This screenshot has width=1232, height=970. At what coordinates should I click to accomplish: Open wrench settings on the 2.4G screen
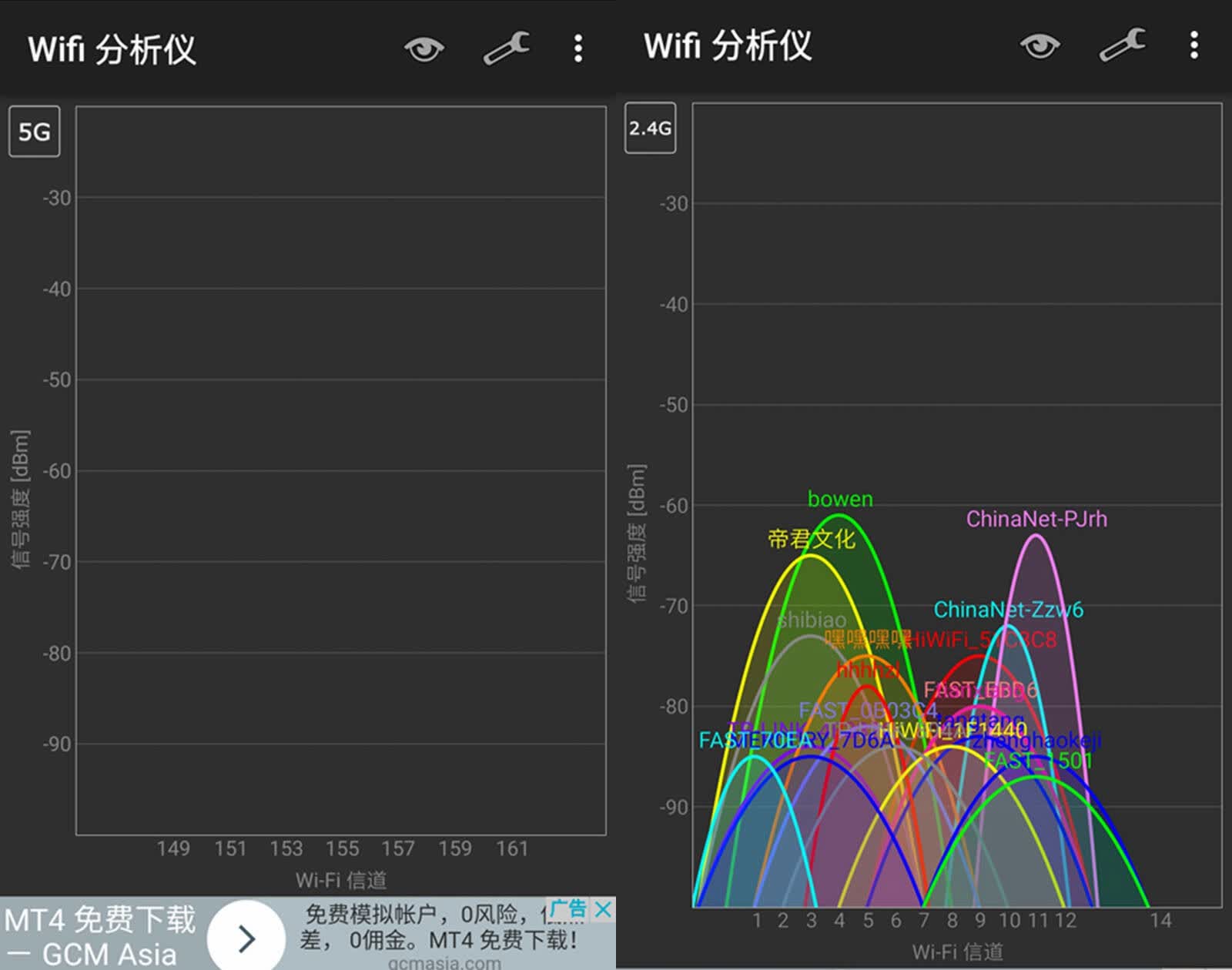coord(1122,45)
